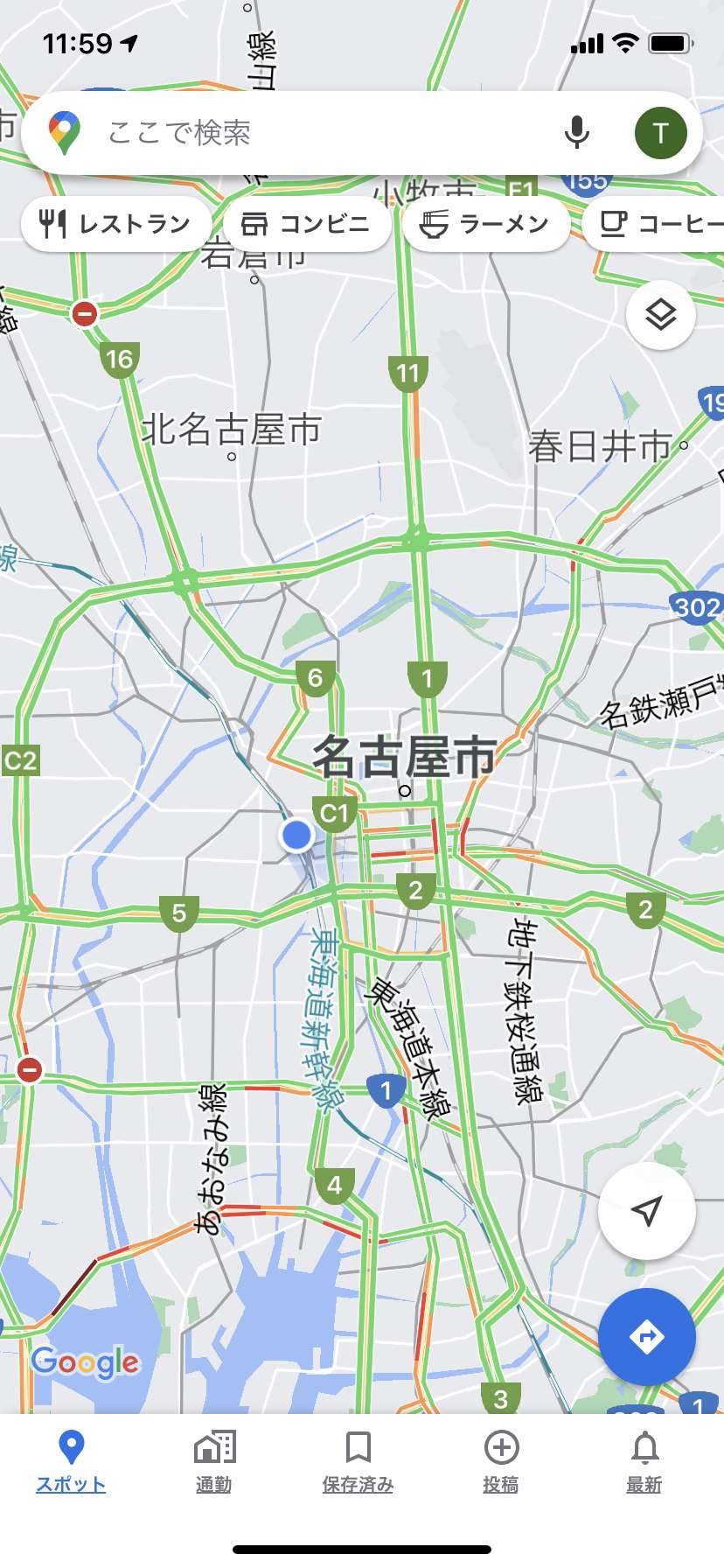Open the account avatar T
Image resolution: width=724 pixels, height=1568 pixels.
click(x=660, y=133)
